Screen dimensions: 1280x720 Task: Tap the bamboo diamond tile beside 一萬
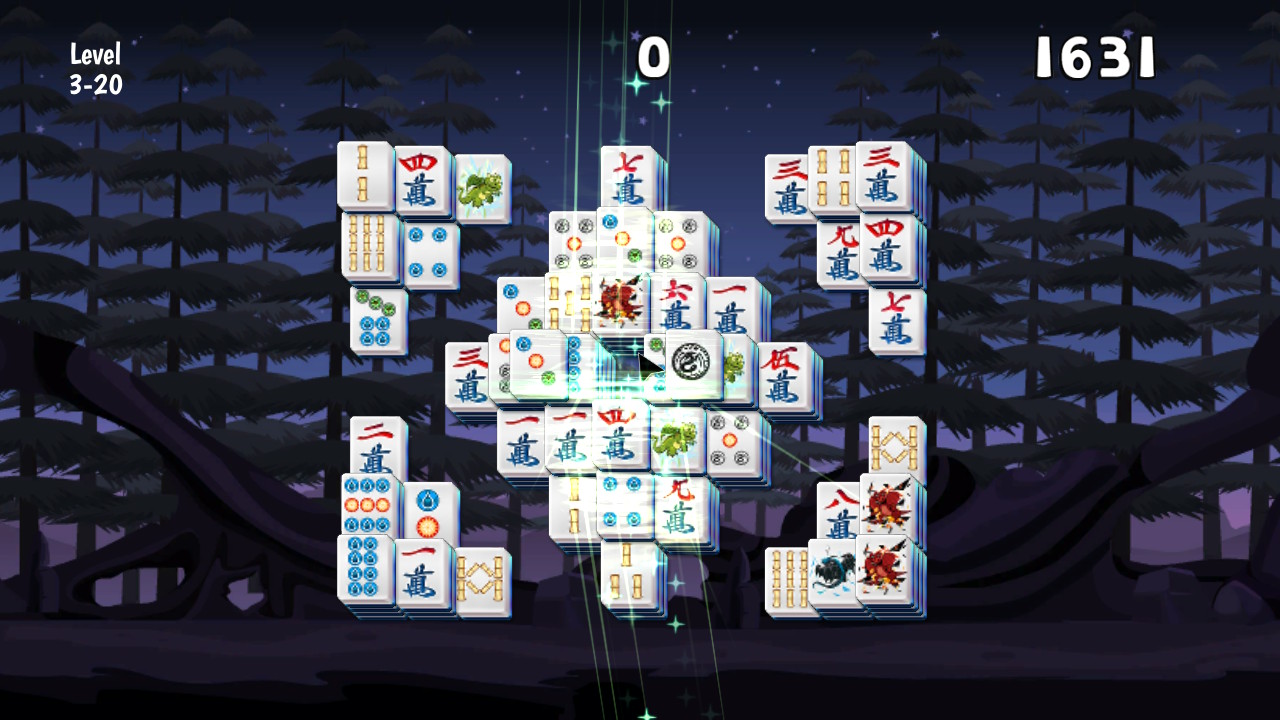point(482,582)
